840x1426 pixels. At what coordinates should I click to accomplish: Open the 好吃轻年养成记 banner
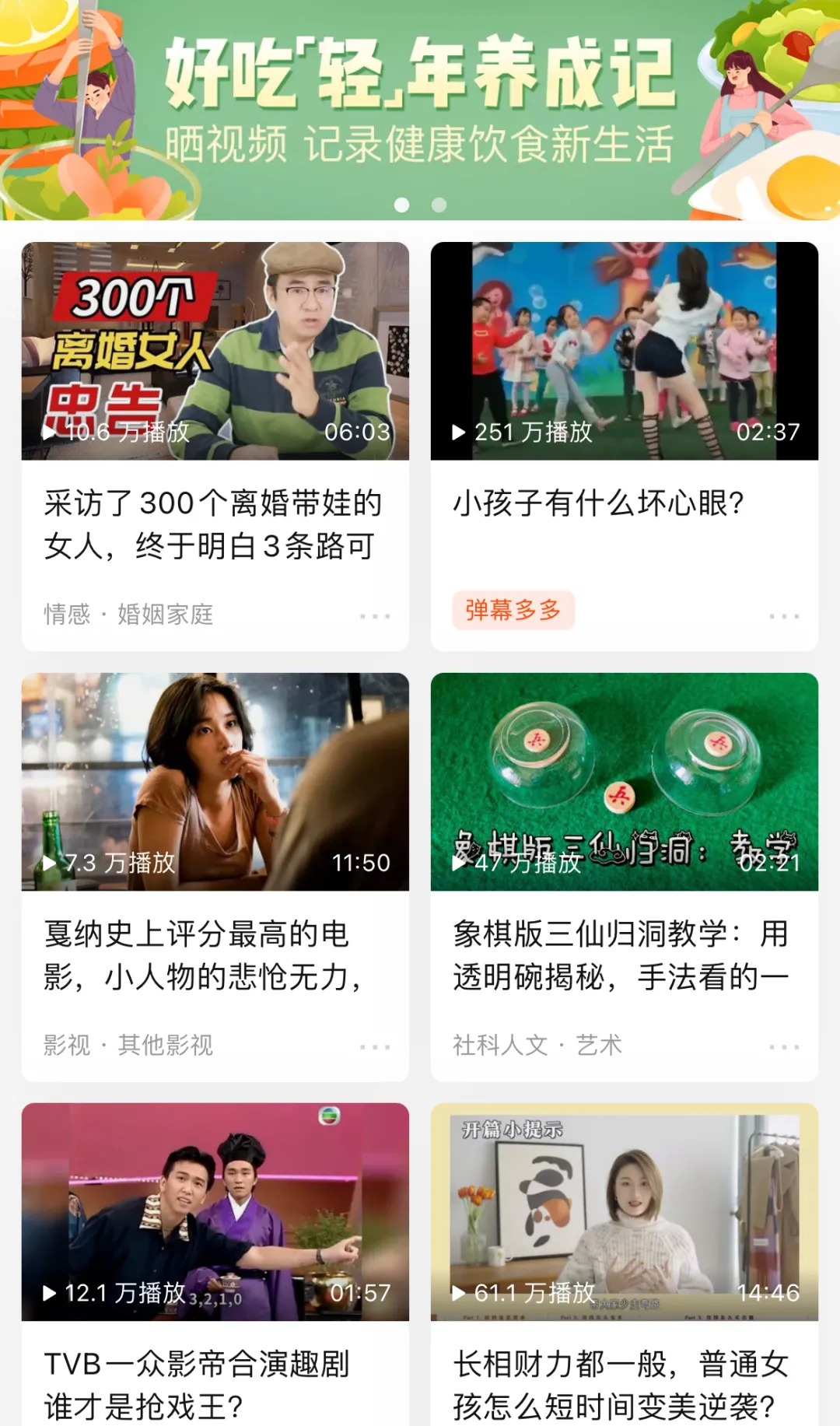pos(420,101)
